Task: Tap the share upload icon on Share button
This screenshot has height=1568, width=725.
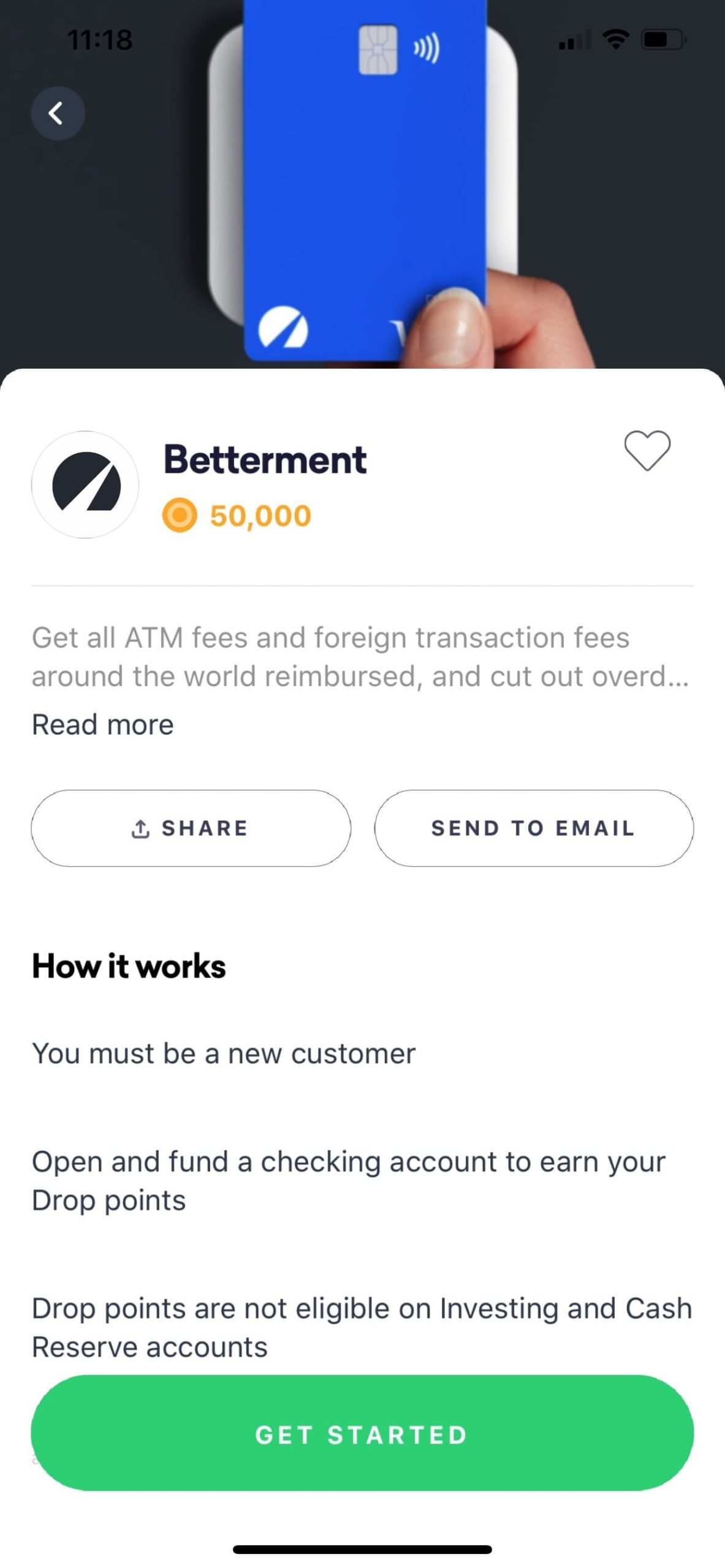Action: point(141,828)
